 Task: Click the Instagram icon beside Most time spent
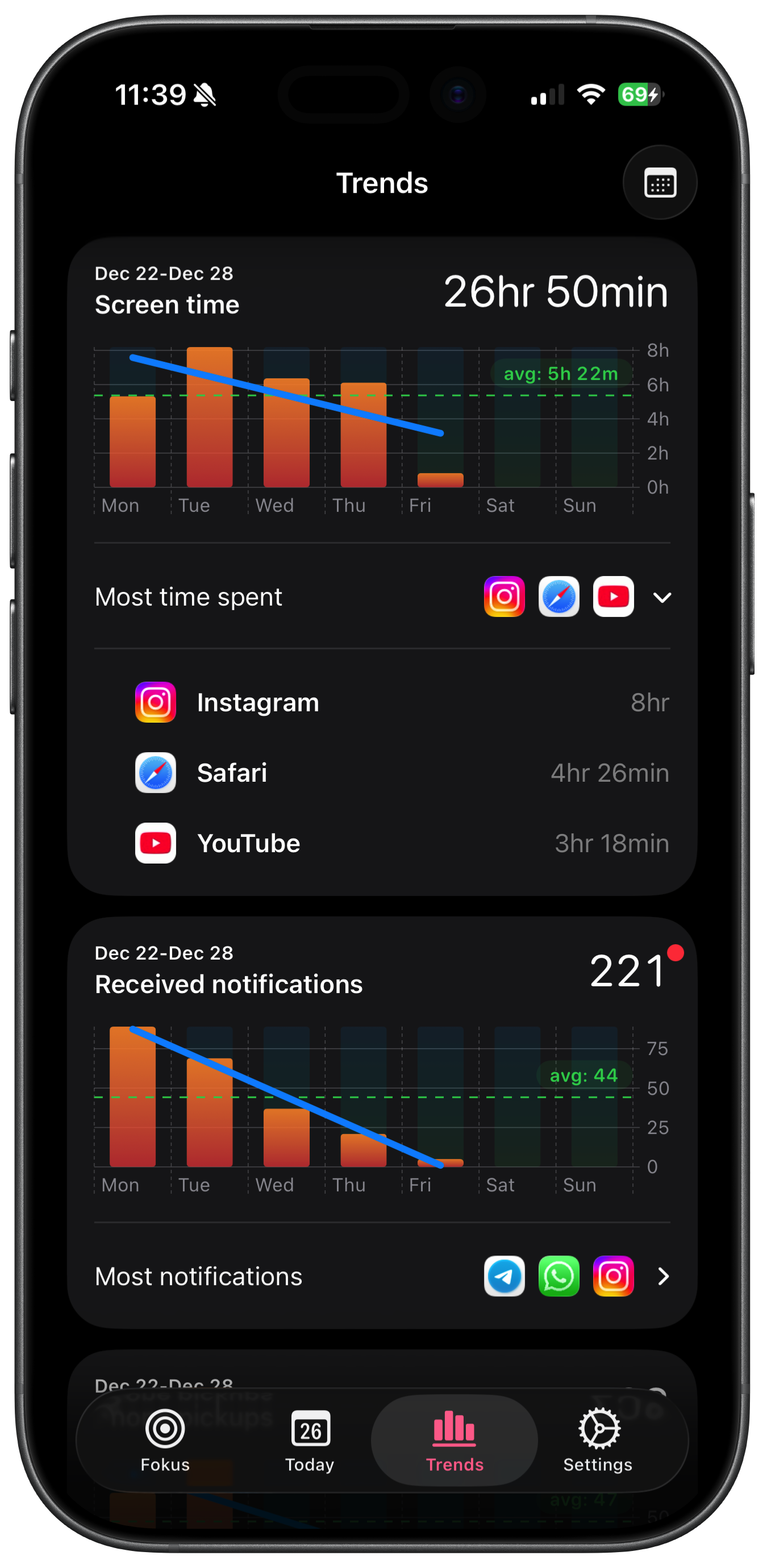[x=504, y=597]
